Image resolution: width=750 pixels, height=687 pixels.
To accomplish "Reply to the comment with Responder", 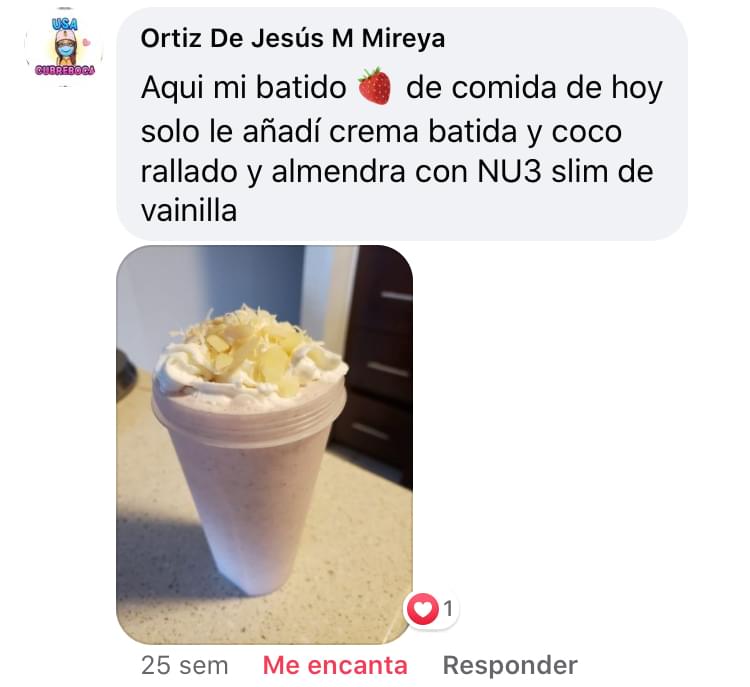I will pyautogui.click(x=510, y=665).
